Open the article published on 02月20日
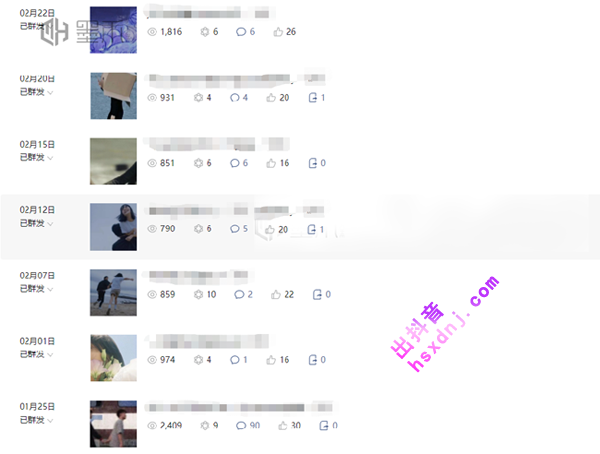 point(218,79)
